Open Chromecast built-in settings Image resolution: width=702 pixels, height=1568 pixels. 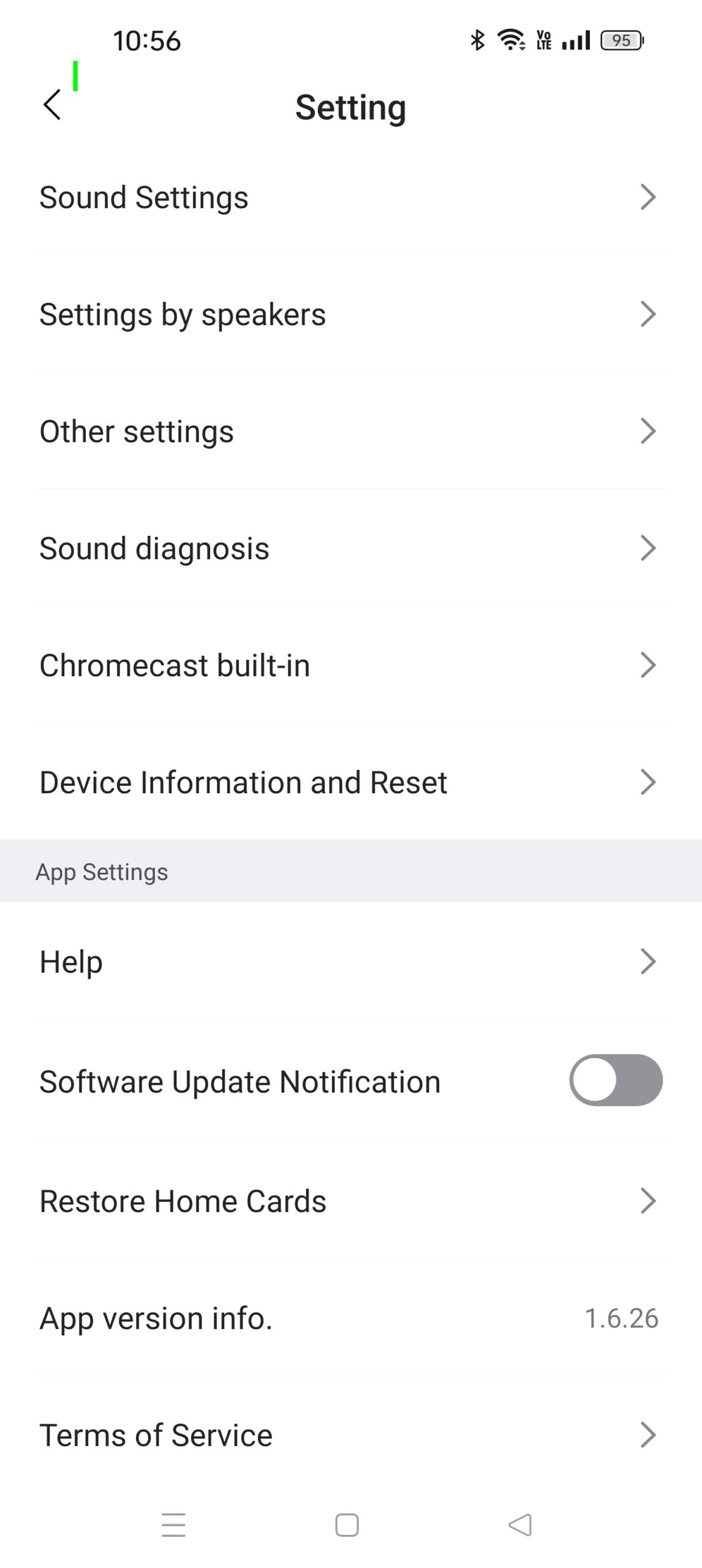point(350,665)
